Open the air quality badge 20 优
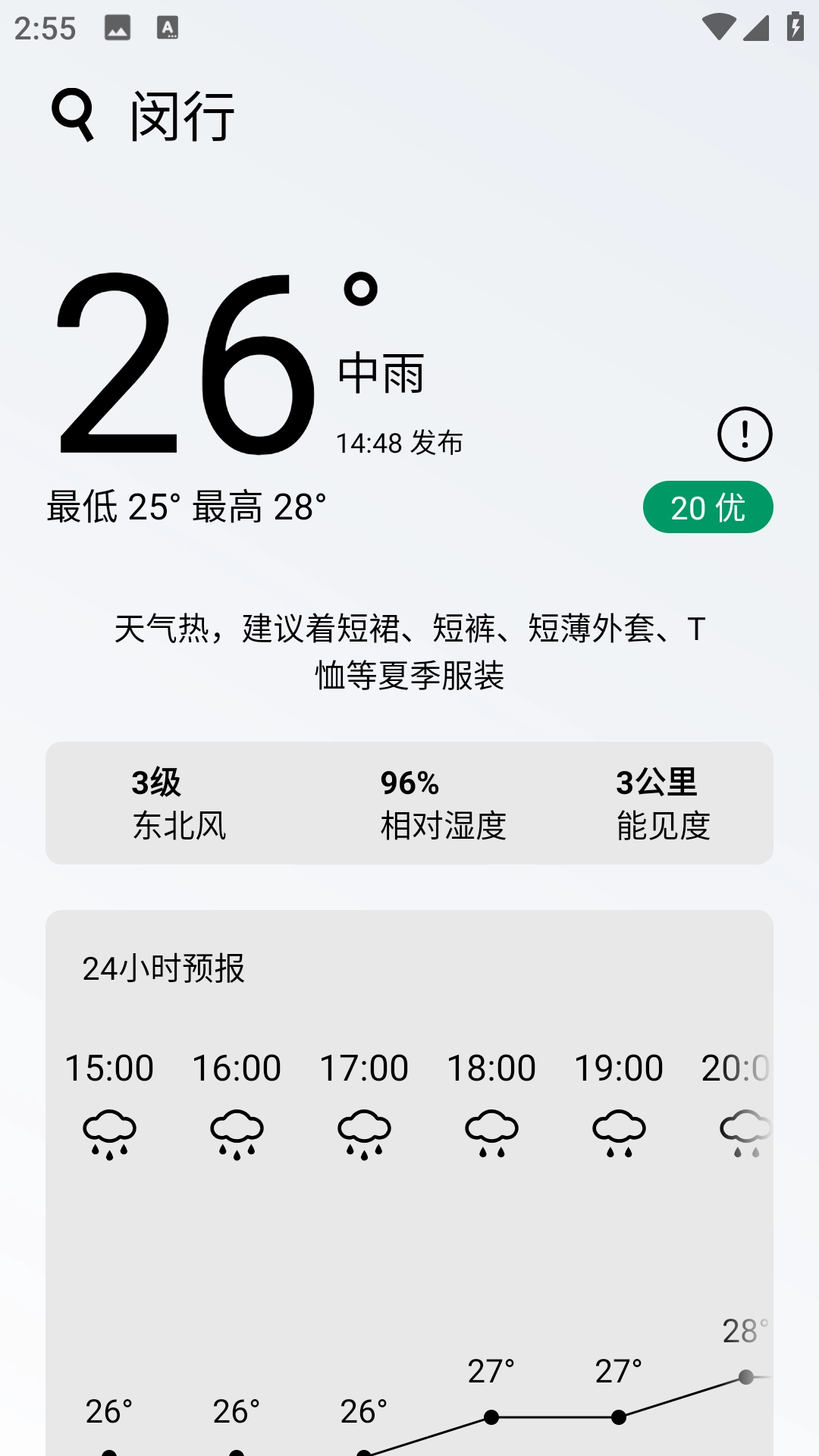Screen dimensions: 819x1456 tap(708, 507)
